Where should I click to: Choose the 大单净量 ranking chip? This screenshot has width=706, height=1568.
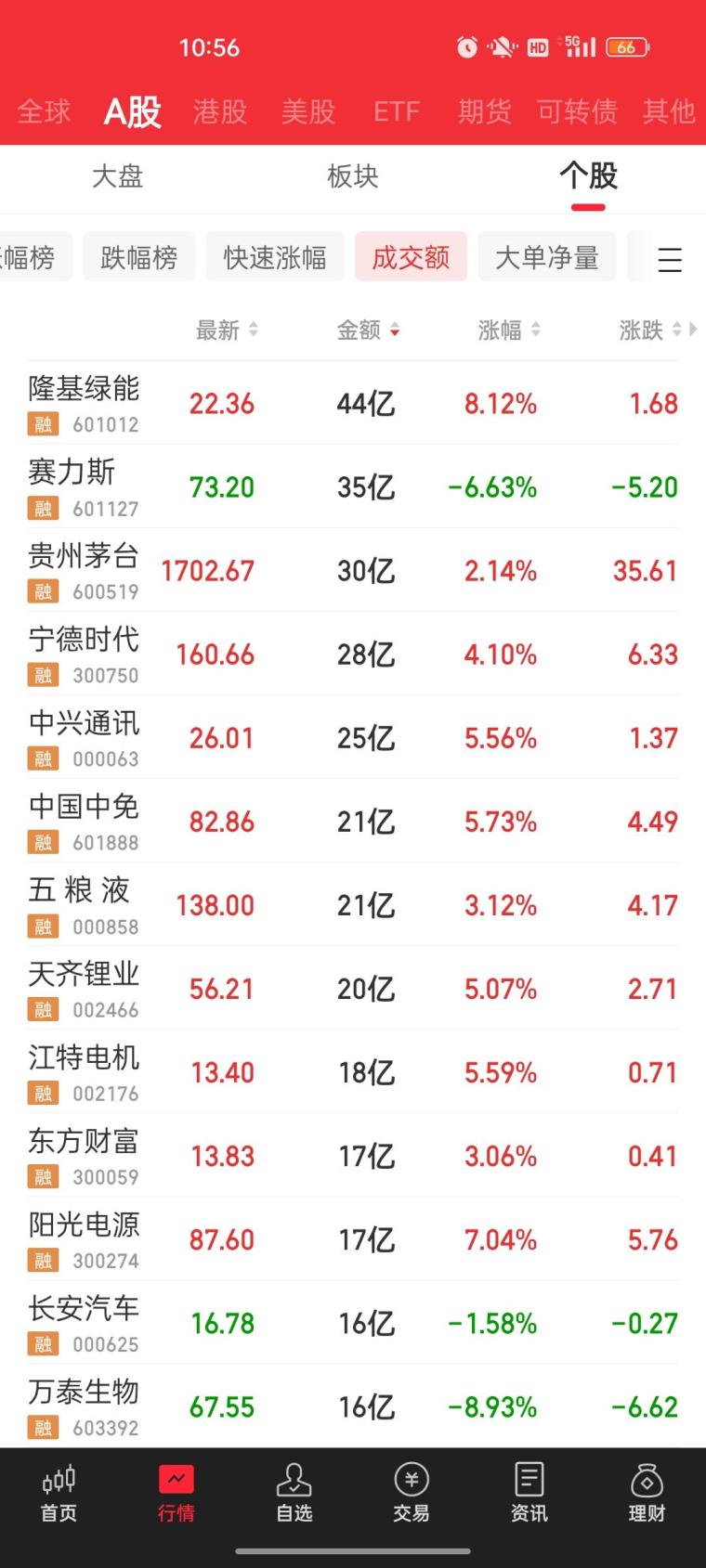click(547, 257)
